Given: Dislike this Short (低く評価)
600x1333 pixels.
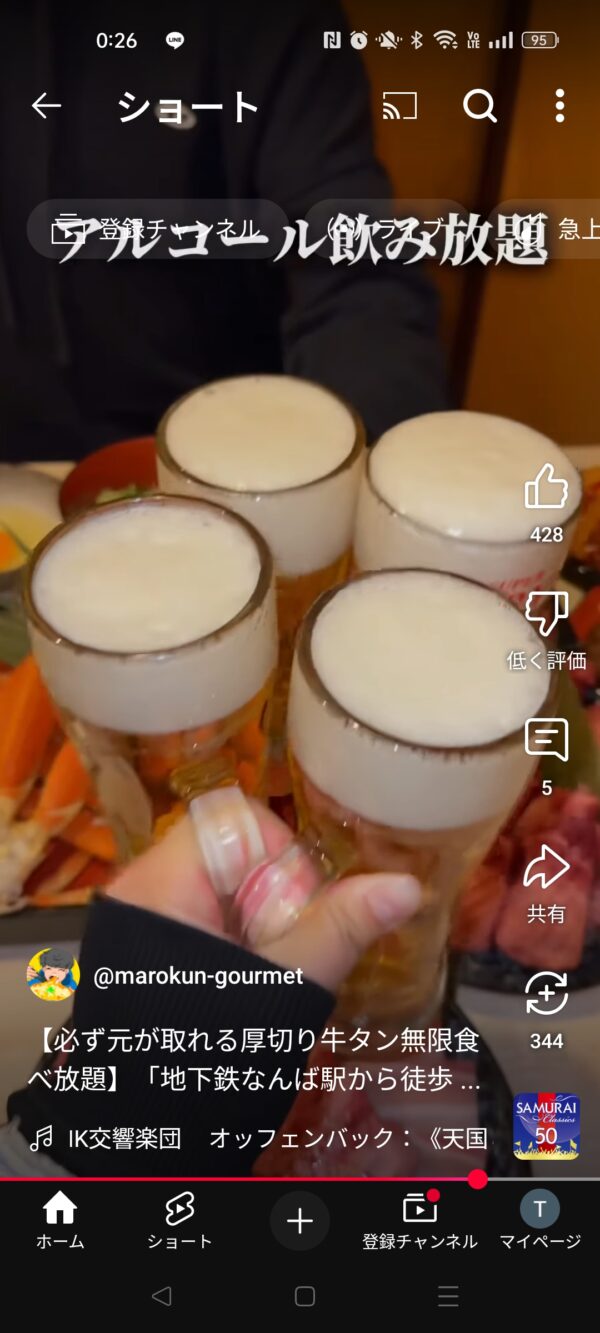Looking at the screenshot, I should click(x=546, y=614).
